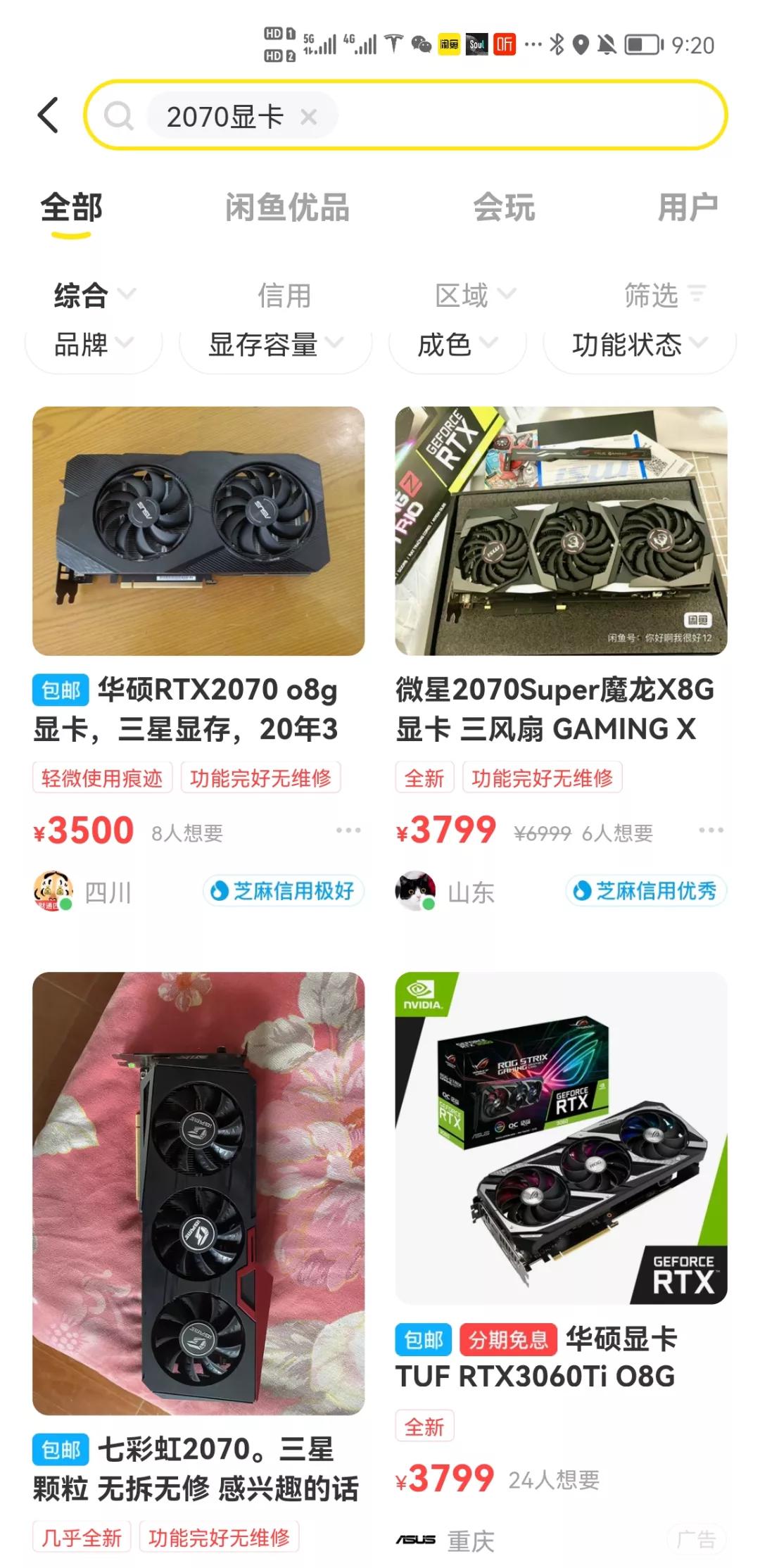Open the 成色 condition filter dropdown

(x=456, y=345)
